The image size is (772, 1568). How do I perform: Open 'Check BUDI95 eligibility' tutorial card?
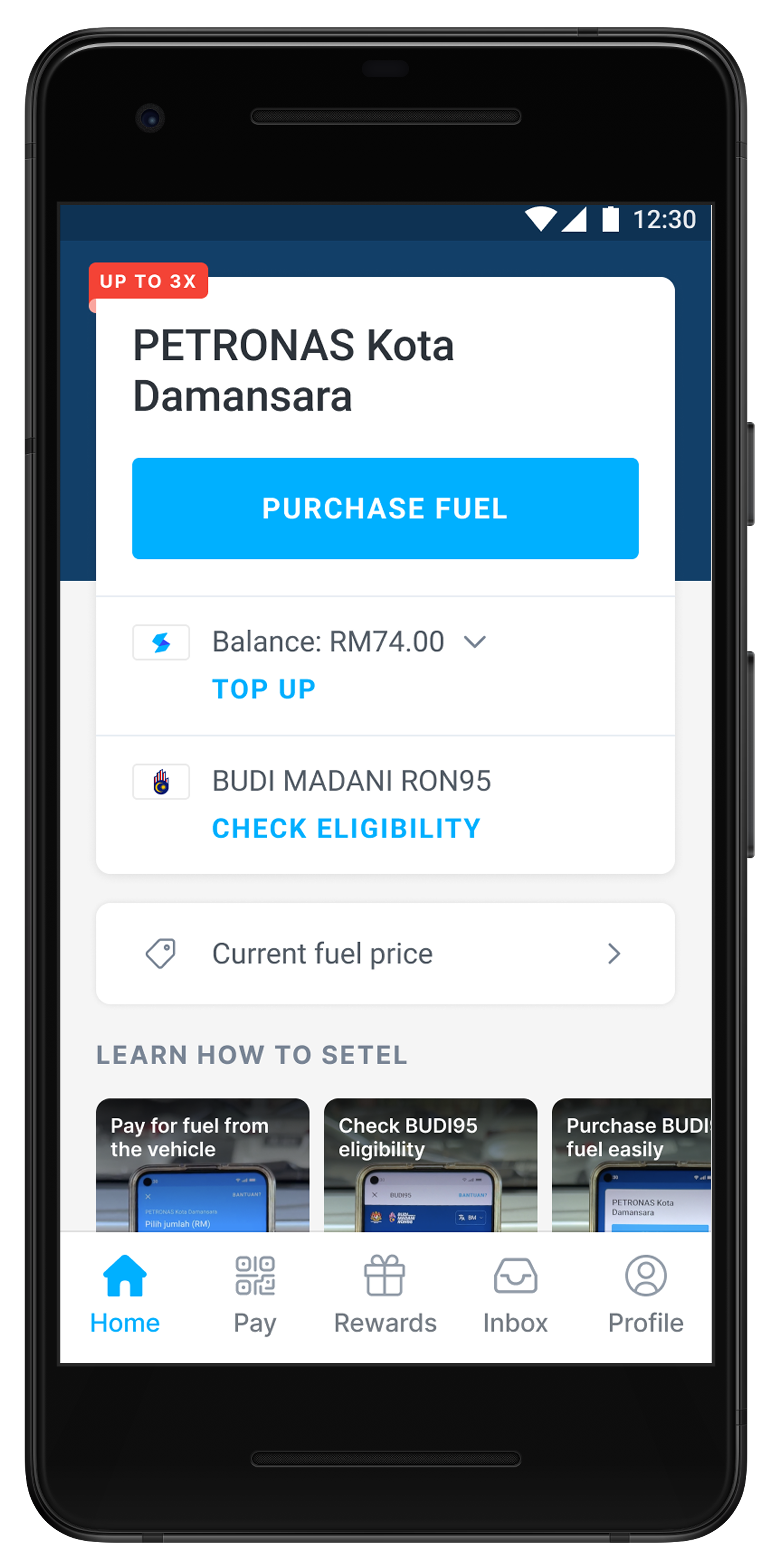(x=430, y=1164)
